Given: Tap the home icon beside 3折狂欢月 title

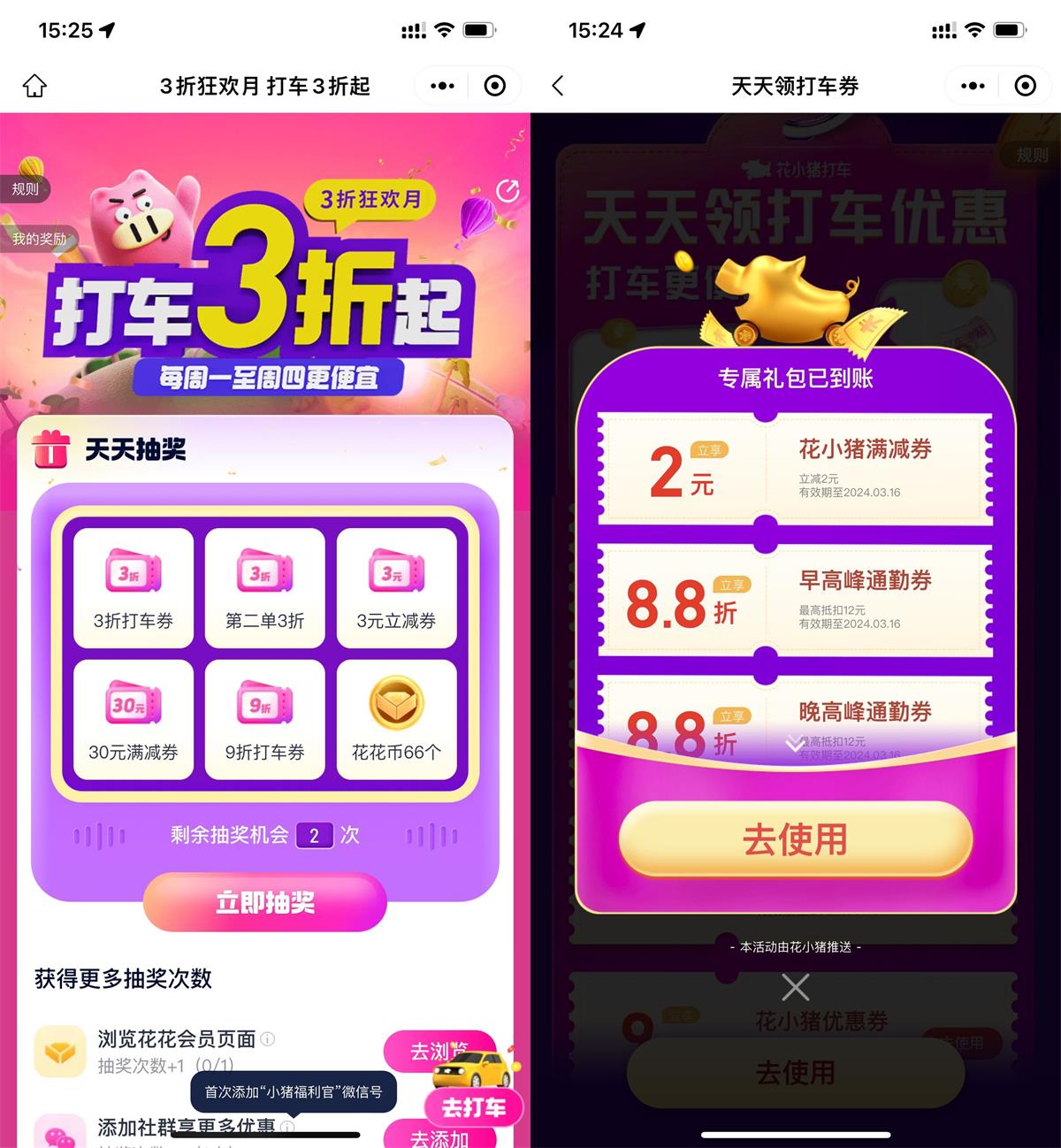Looking at the screenshot, I should [x=34, y=86].
